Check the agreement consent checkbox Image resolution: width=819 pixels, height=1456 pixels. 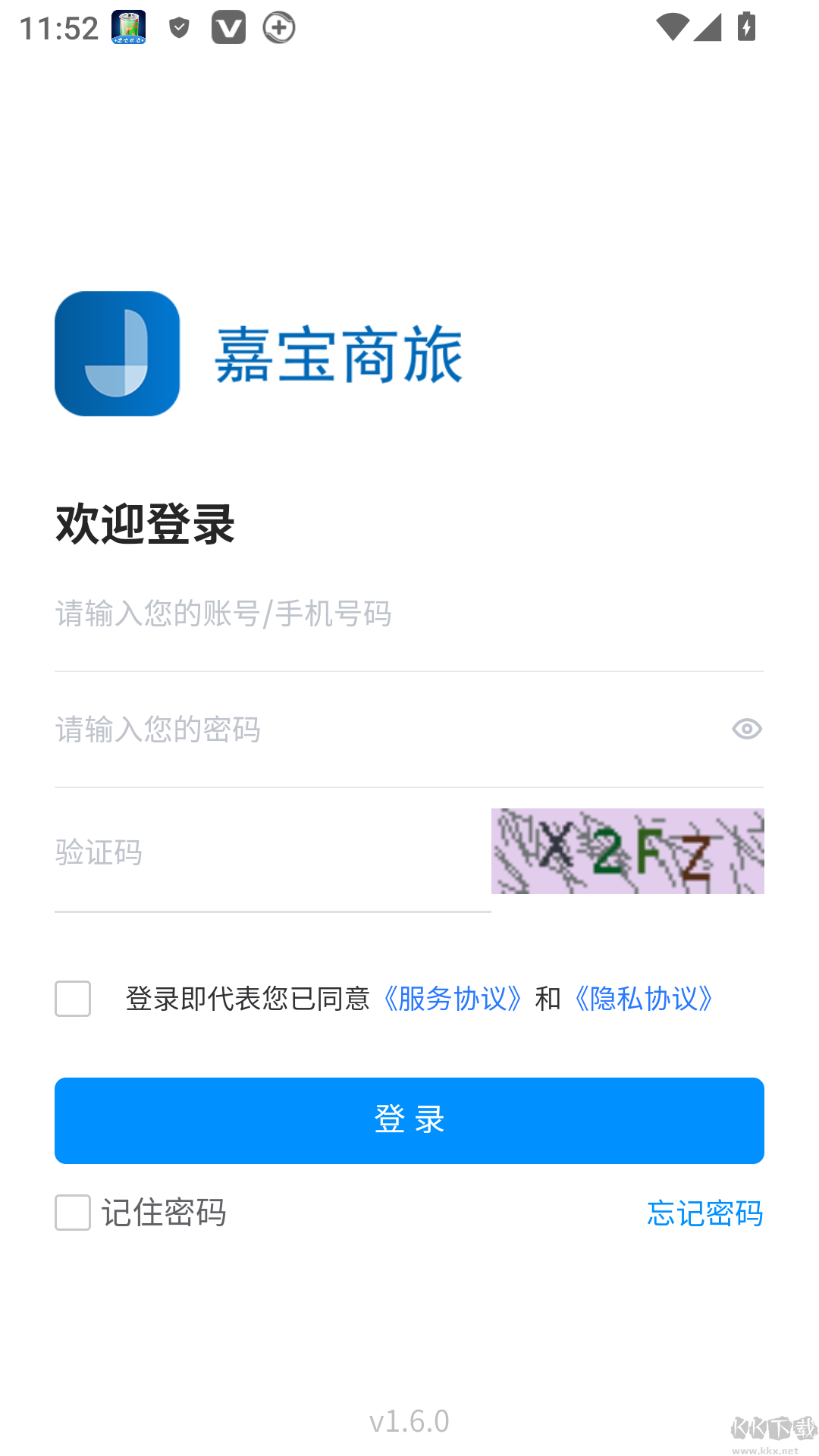click(72, 1001)
